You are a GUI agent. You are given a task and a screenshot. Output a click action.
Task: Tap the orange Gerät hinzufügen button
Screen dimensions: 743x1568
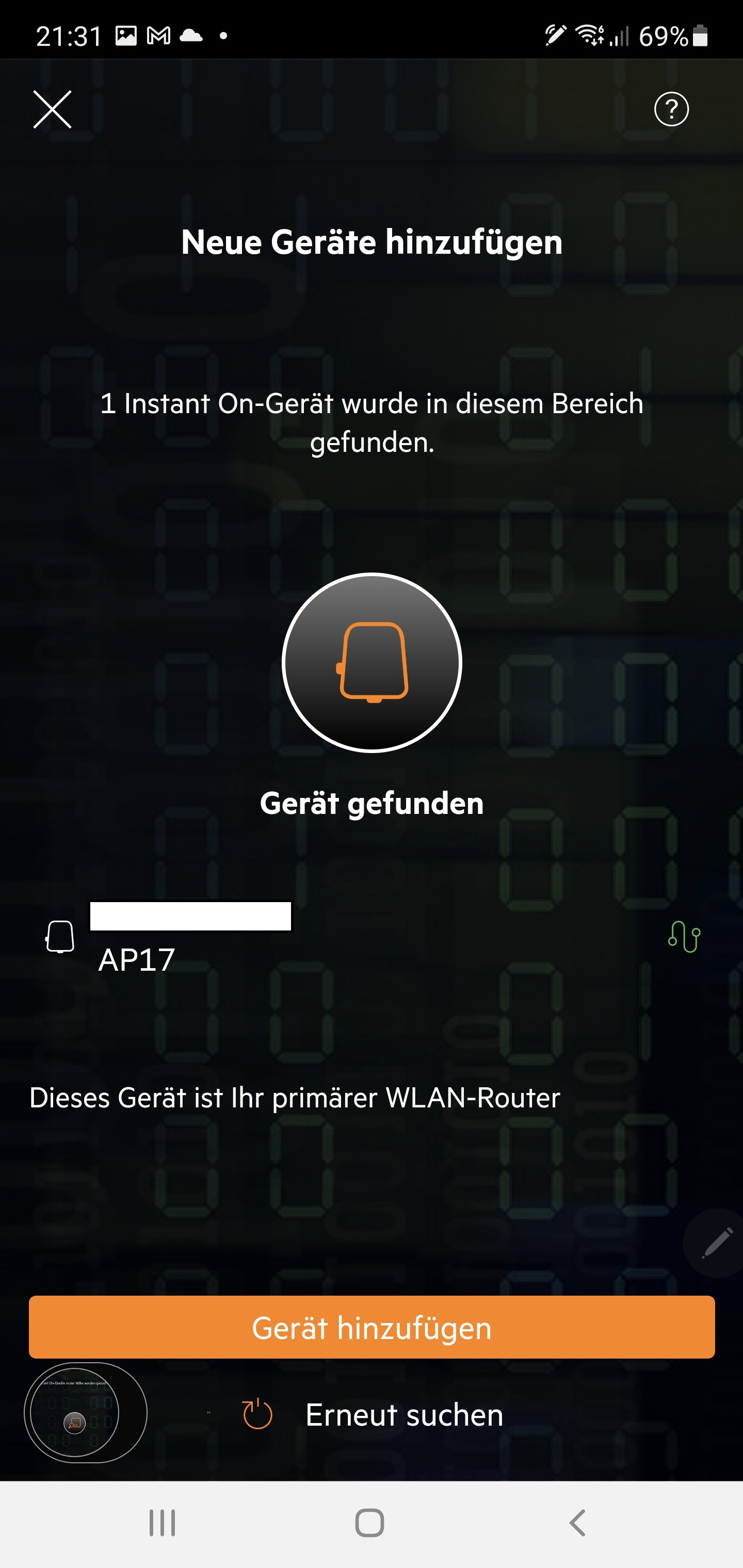372,1328
